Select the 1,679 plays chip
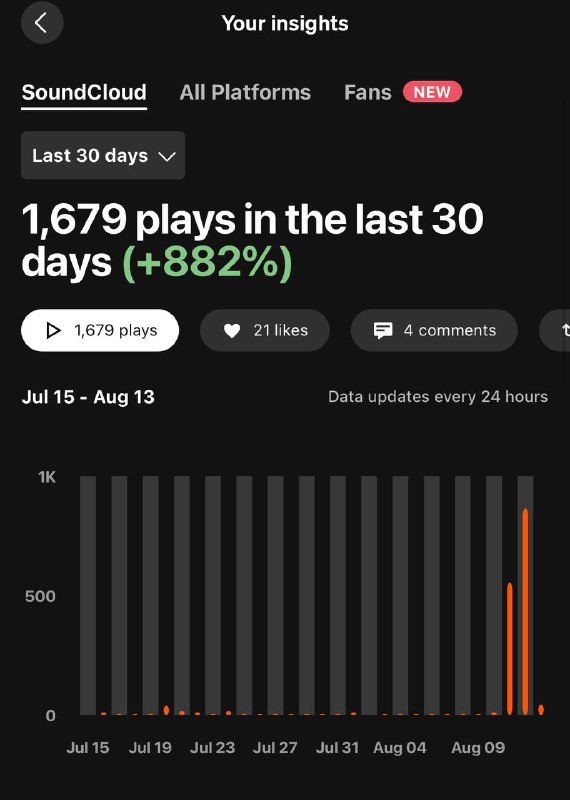The width and height of the screenshot is (570, 800). (x=100, y=330)
